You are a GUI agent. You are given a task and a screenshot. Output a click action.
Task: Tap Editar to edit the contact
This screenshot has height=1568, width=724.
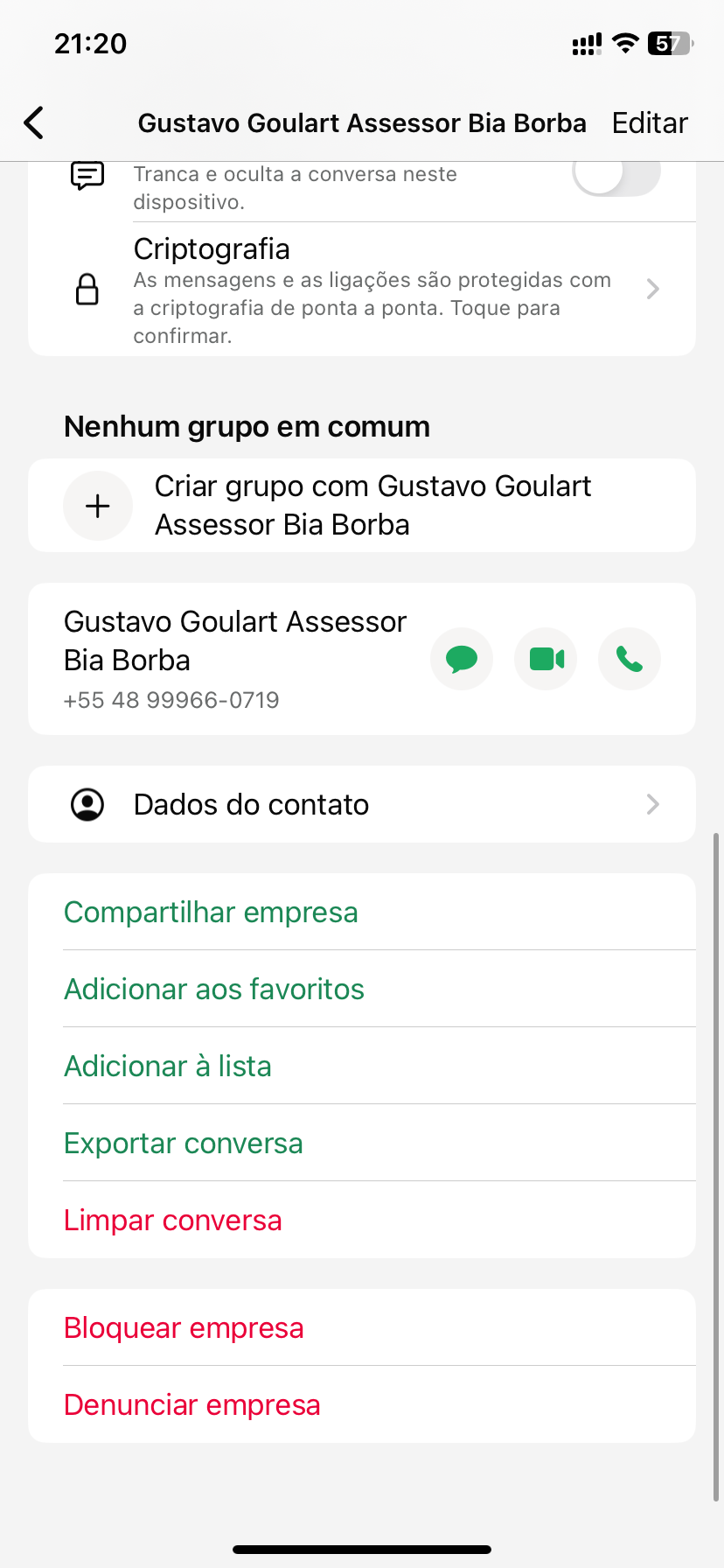[649, 122]
